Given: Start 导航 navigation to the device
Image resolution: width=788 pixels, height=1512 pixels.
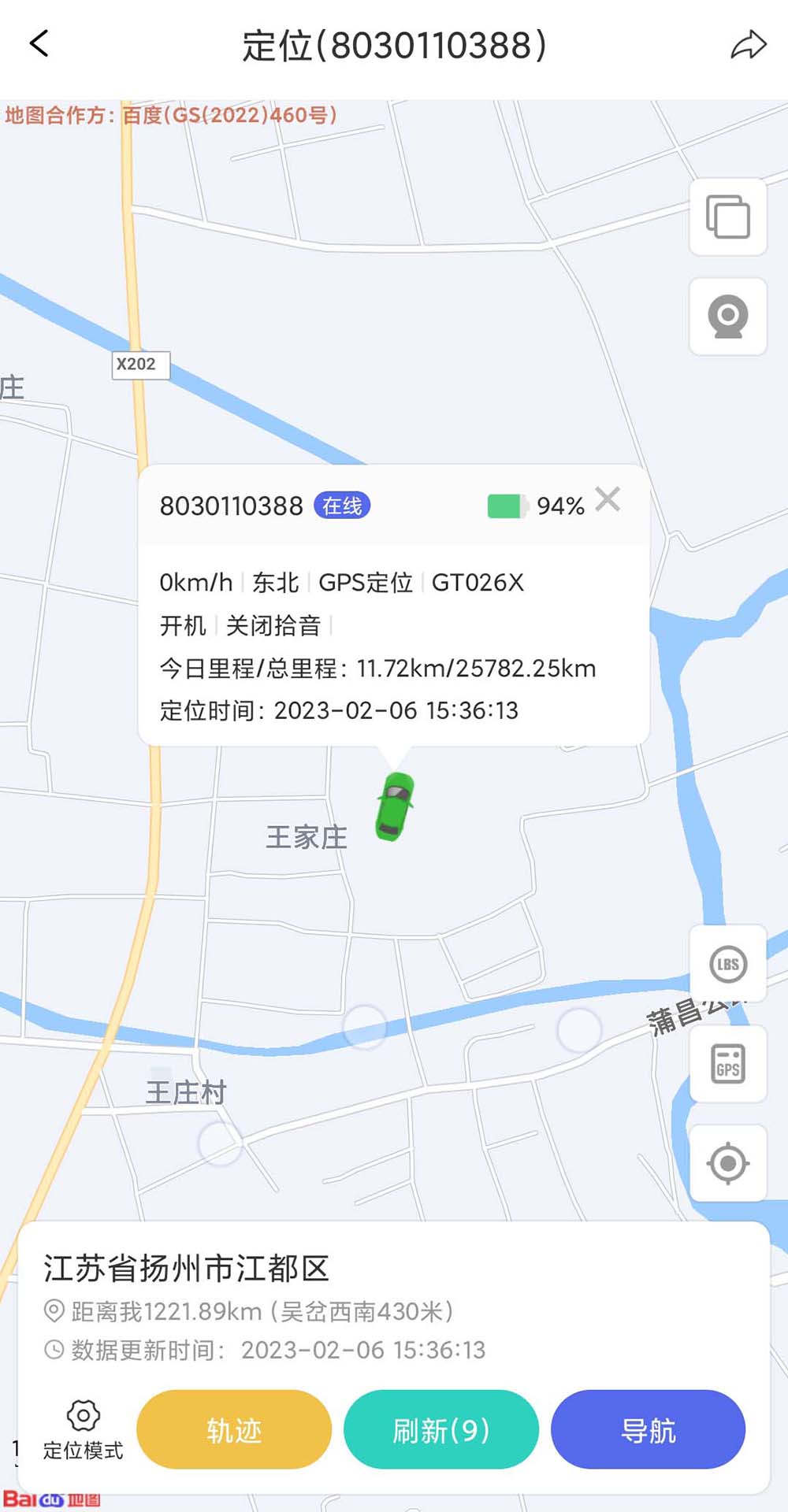Looking at the screenshot, I should pos(648,1429).
